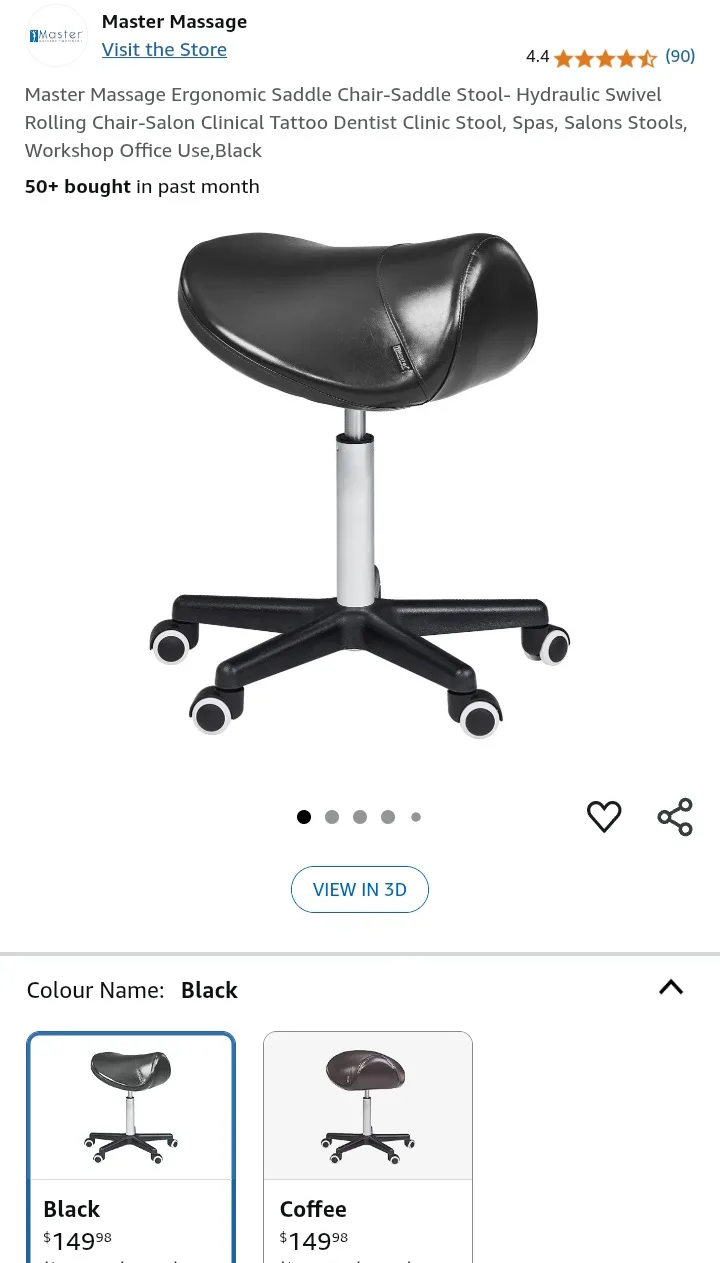Click the half-filled fifth star
This screenshot has width=720, height=1263.
[645, 58]
